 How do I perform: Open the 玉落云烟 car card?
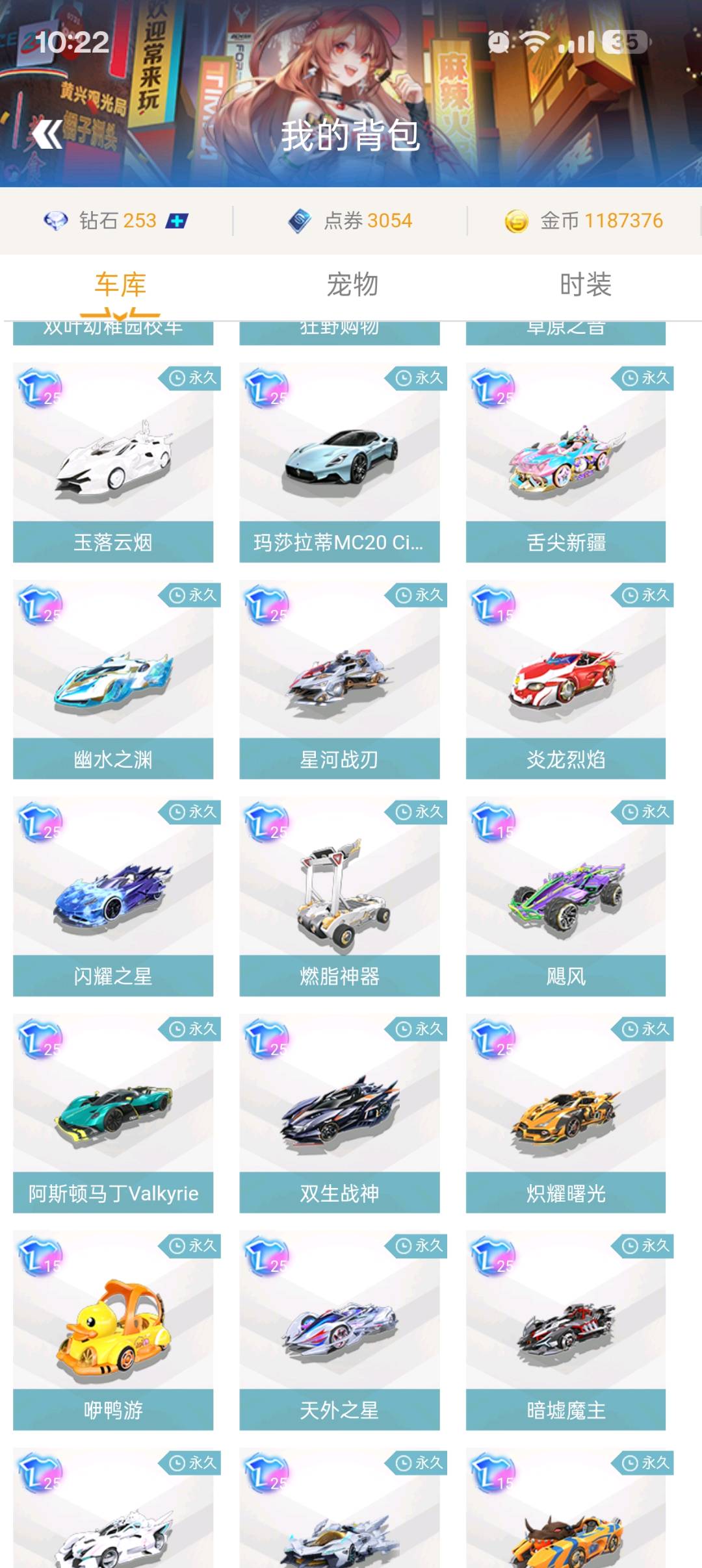tap(113, 462)
